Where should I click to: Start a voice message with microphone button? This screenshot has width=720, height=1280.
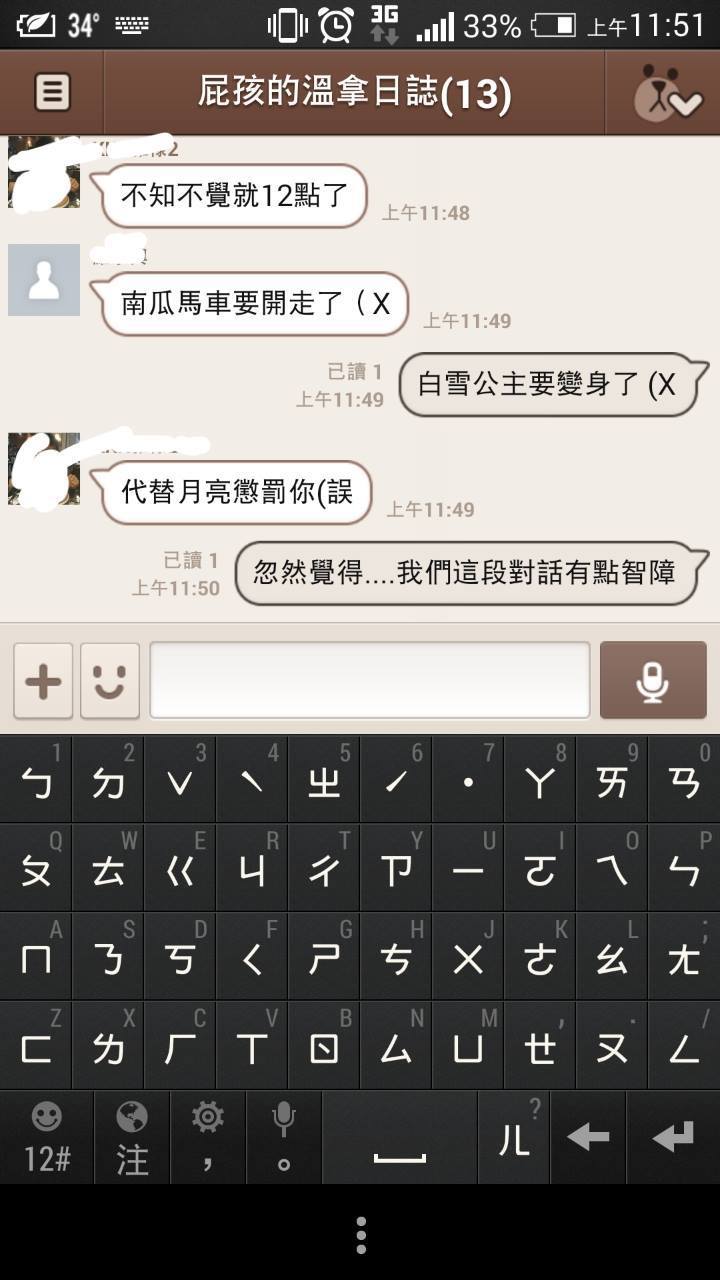click(653, 681)
